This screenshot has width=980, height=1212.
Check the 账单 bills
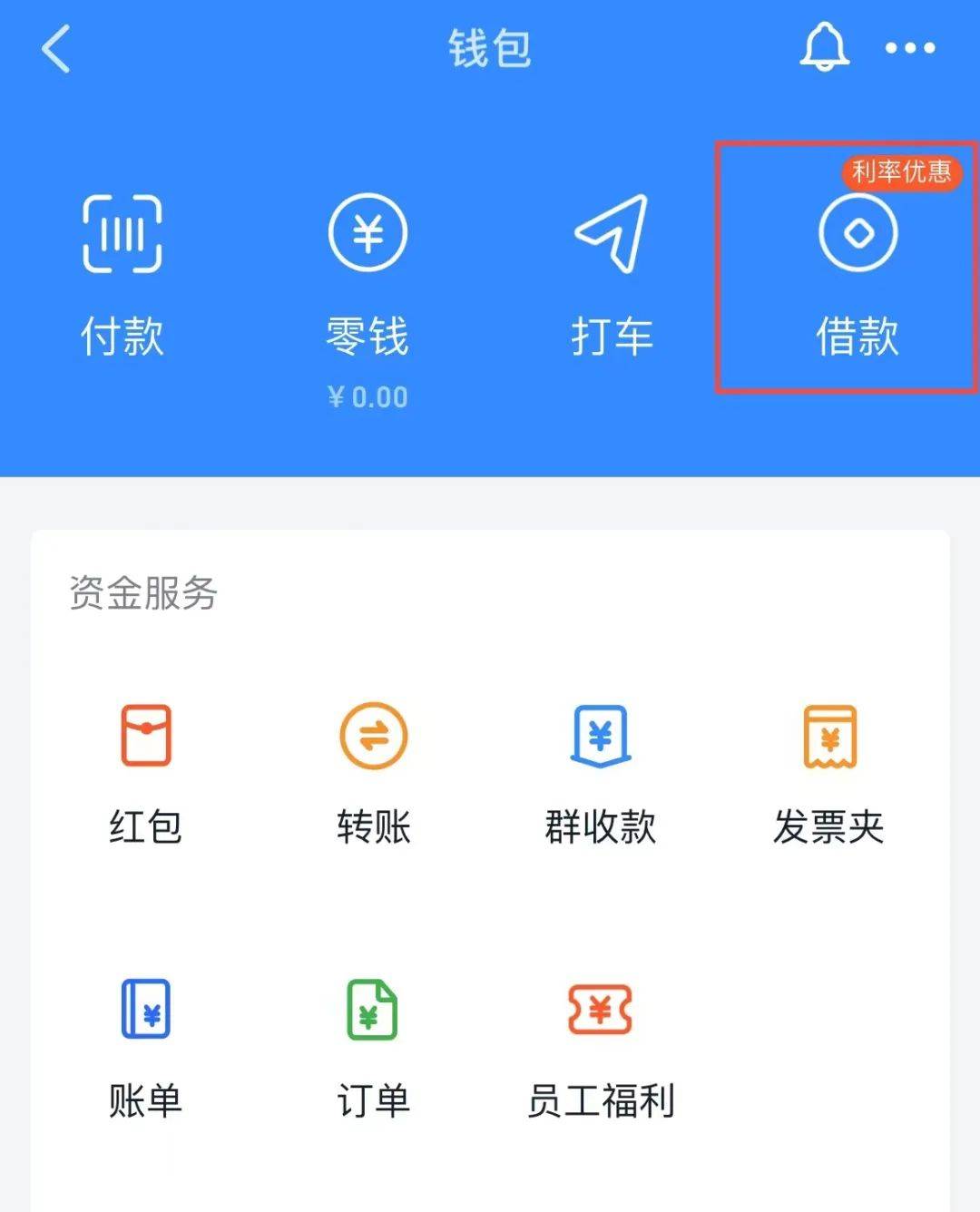coord(146,1050)
